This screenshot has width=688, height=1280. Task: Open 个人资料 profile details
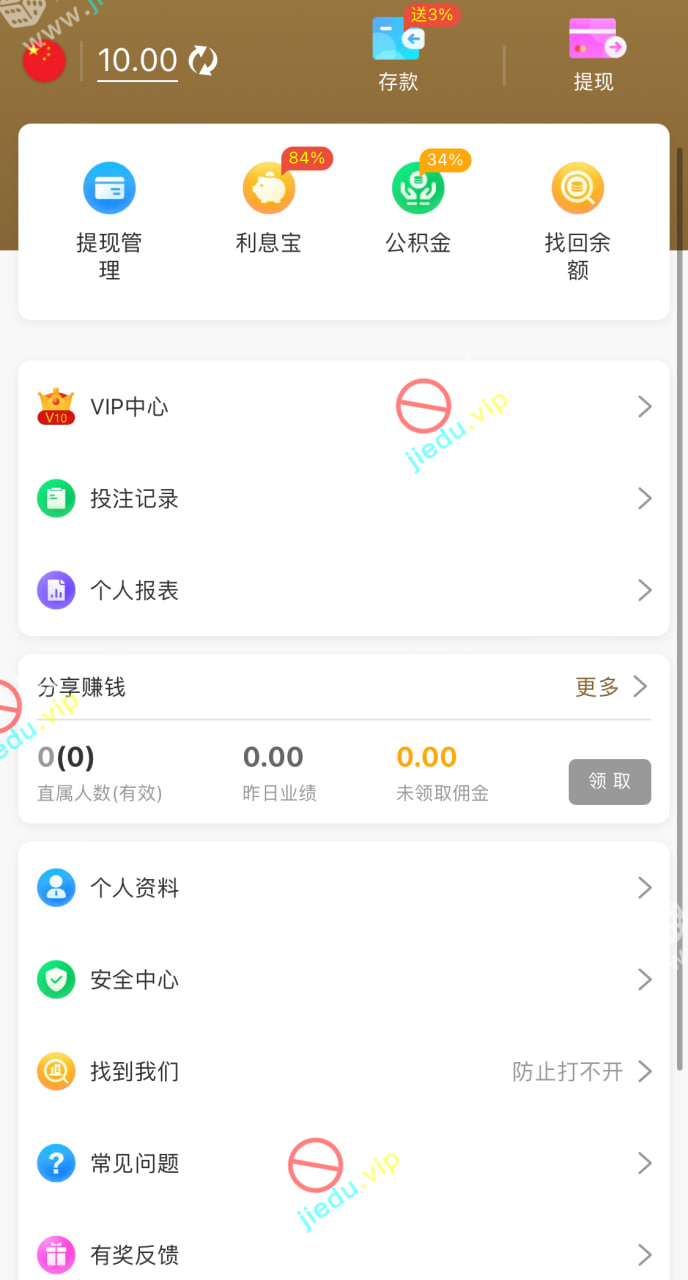click(343, 888)
